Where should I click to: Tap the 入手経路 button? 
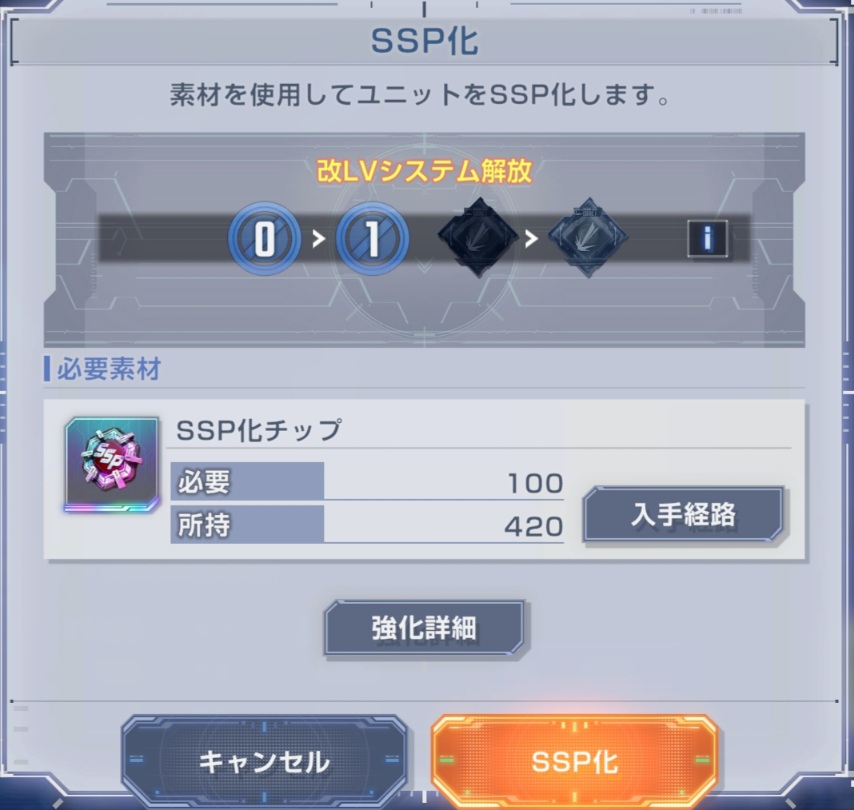point(683,514)
